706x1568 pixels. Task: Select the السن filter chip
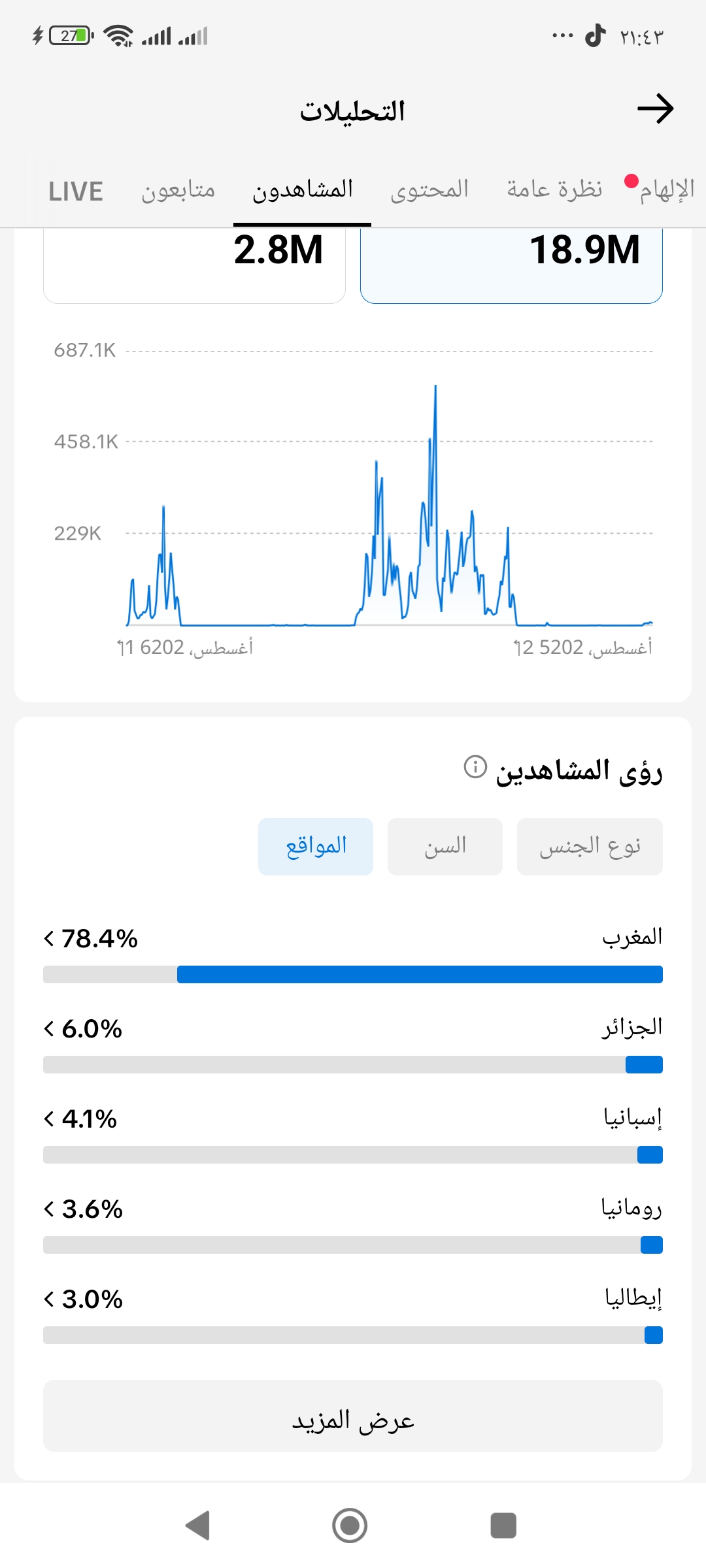click(x=445, y=846)
